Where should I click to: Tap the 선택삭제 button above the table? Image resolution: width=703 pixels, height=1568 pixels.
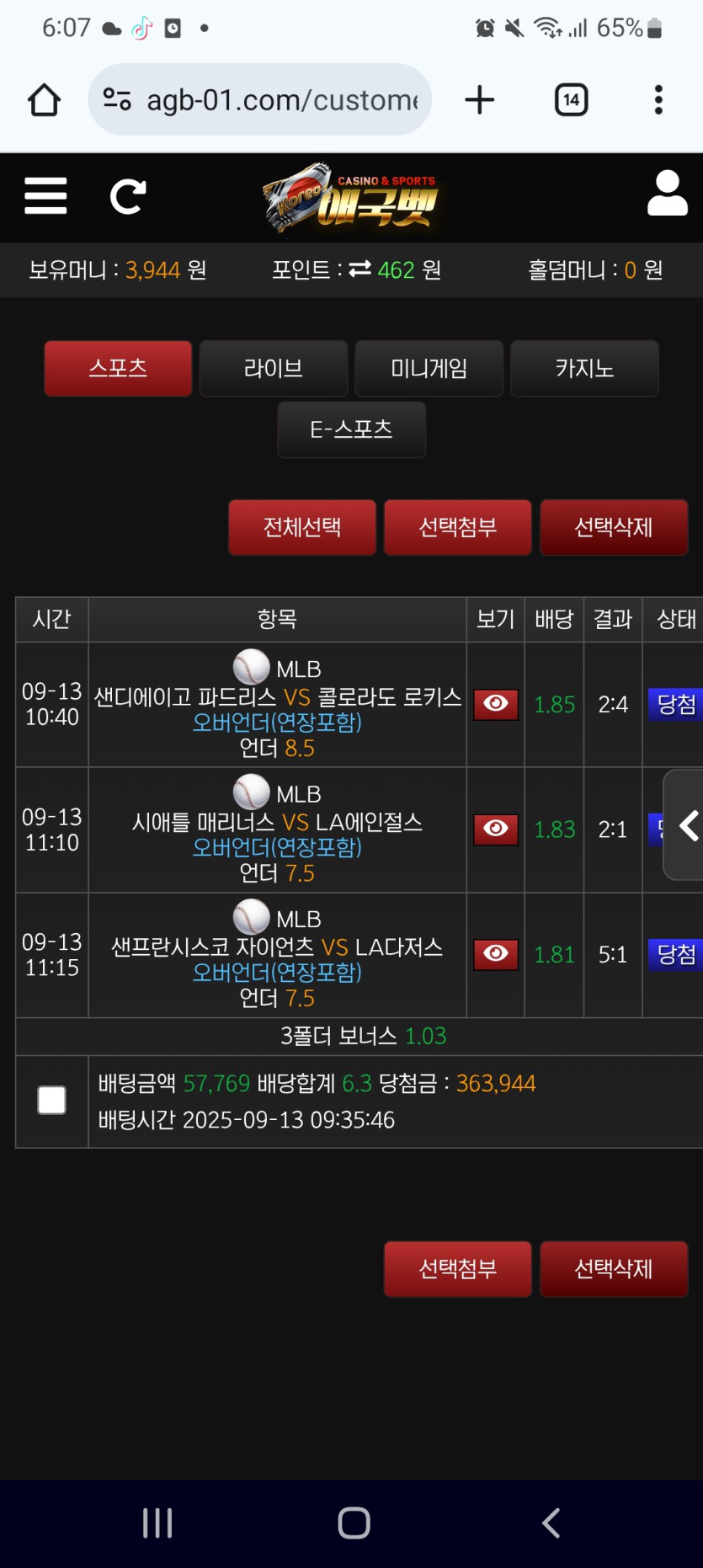[613, 527]
